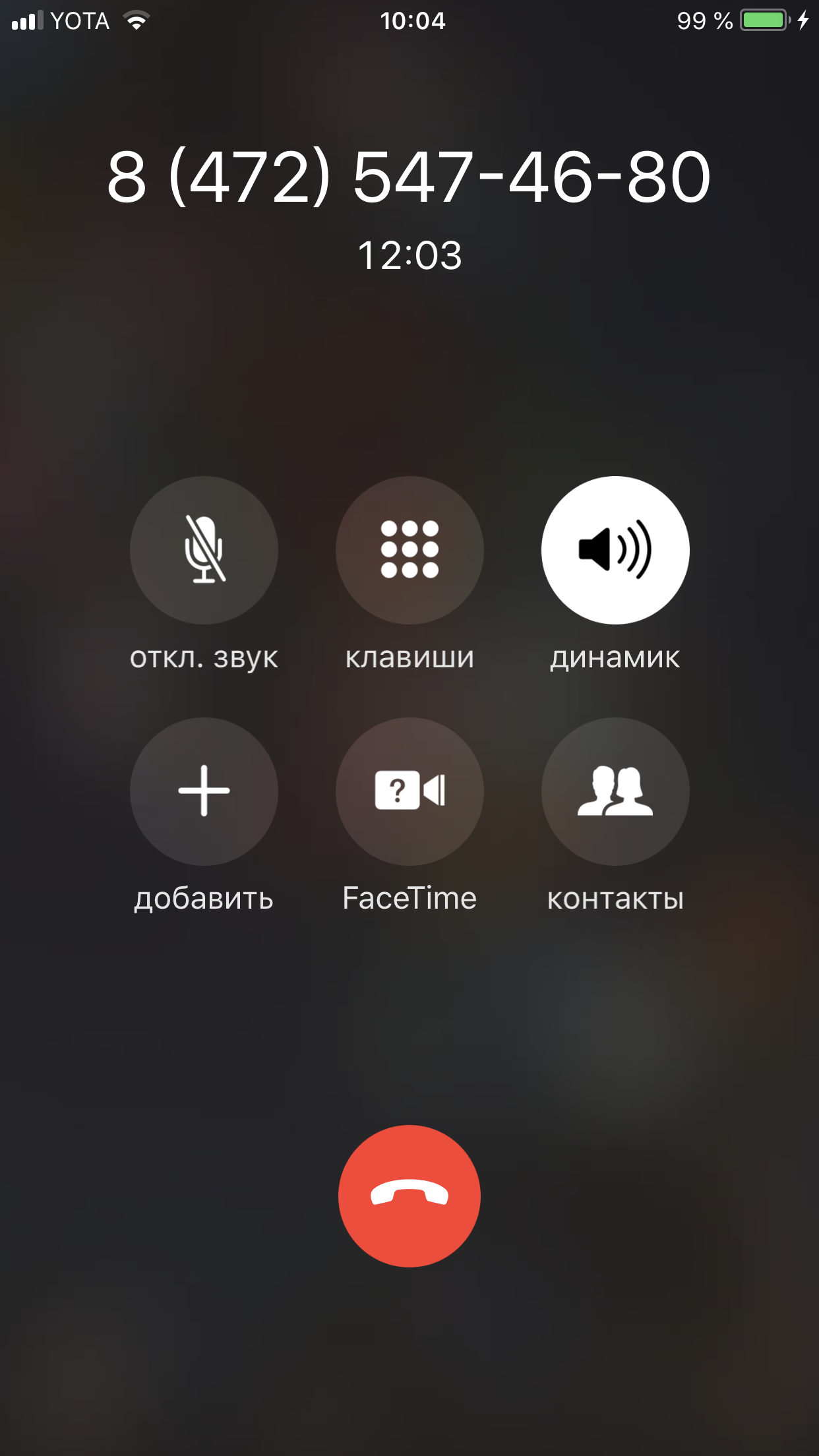Start a FaceTime video call
Screen dimensions: 819x1456
[x=409, y=791]
